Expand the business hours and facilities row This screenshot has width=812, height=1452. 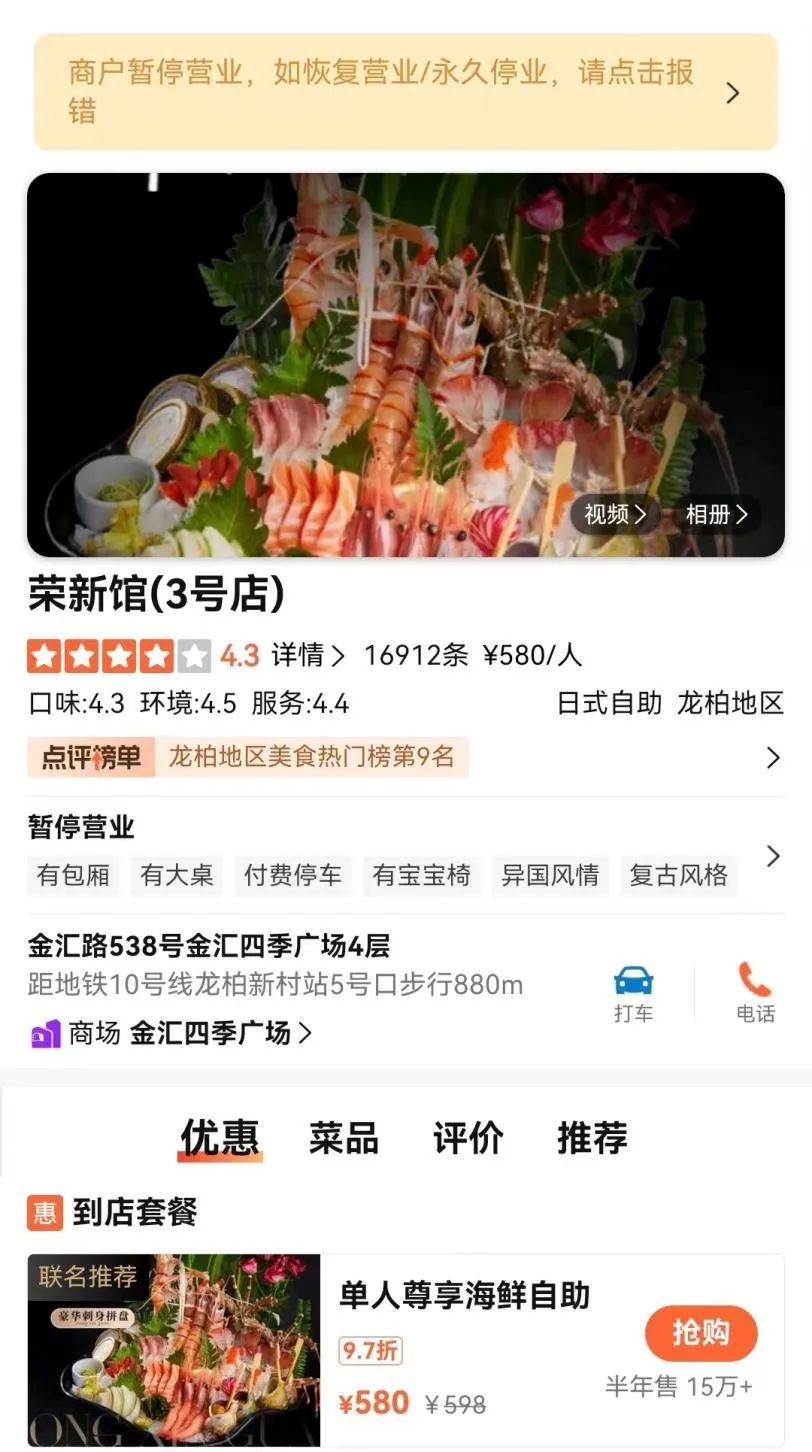tap(772, 857)
